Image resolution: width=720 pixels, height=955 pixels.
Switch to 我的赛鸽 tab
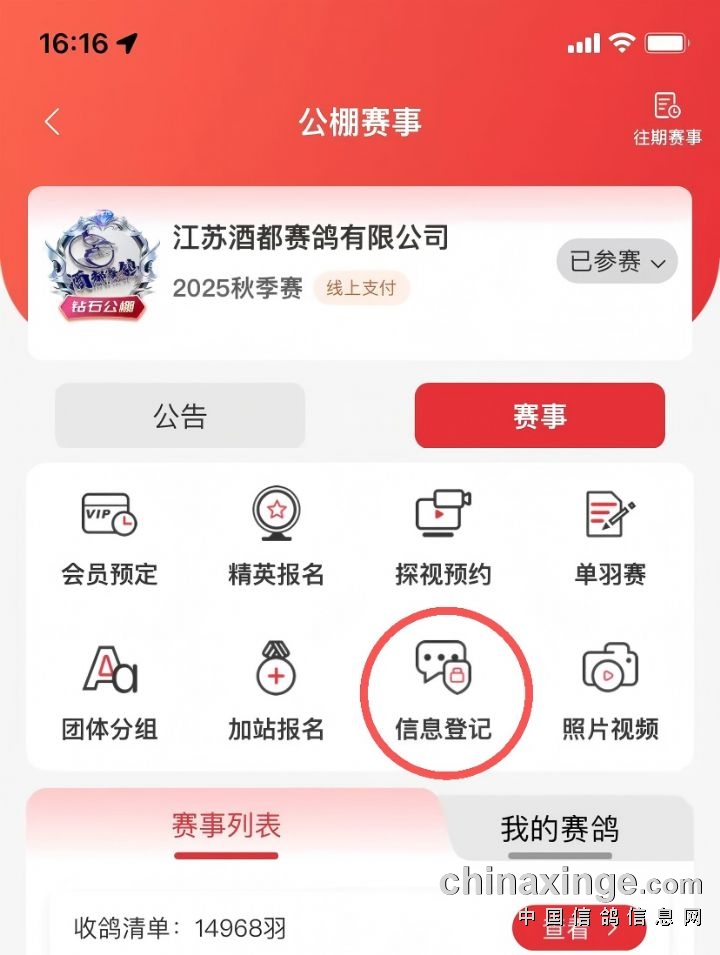560,829
